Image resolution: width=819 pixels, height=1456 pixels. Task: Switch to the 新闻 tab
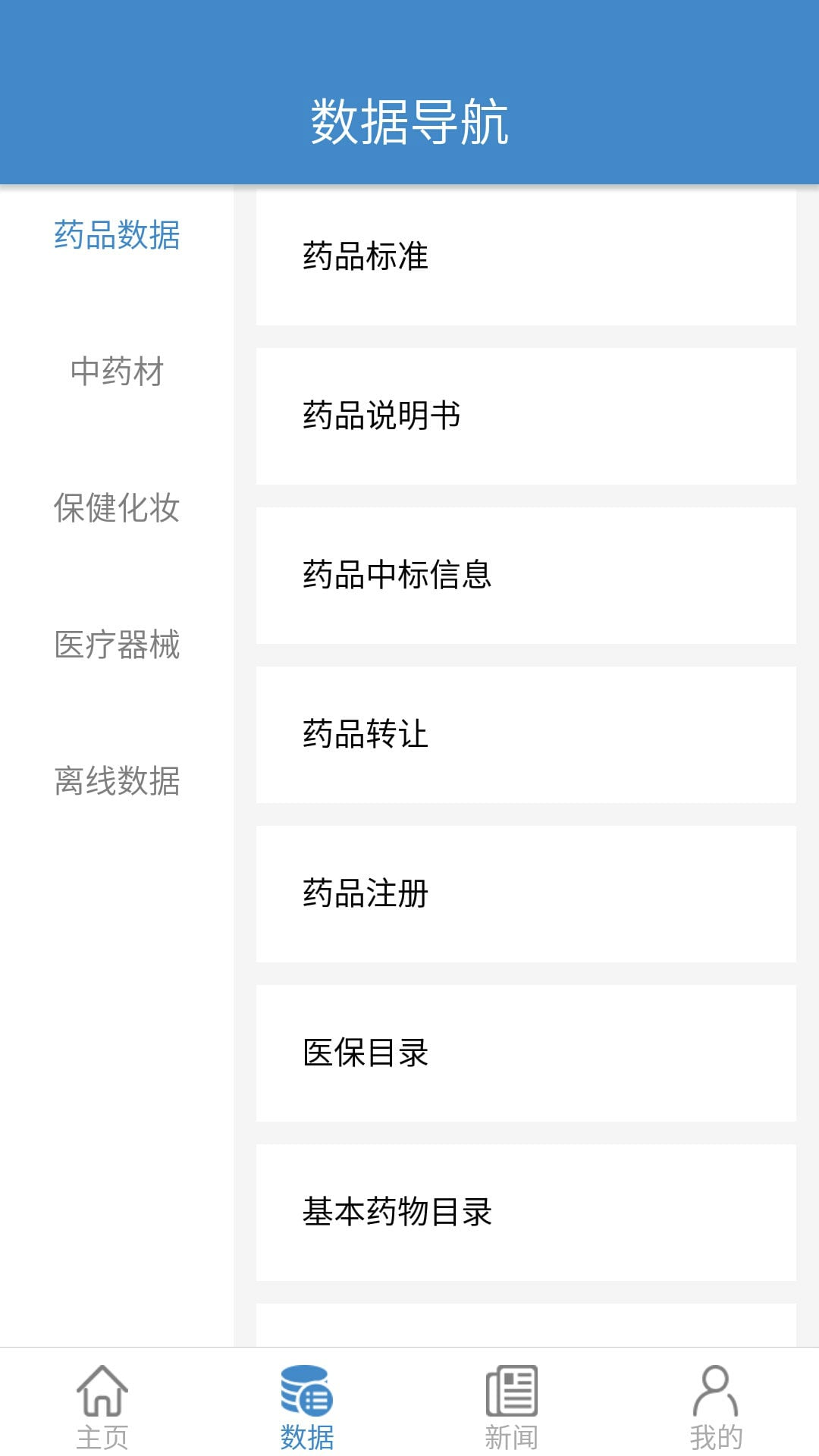[x=512, y=1405]
